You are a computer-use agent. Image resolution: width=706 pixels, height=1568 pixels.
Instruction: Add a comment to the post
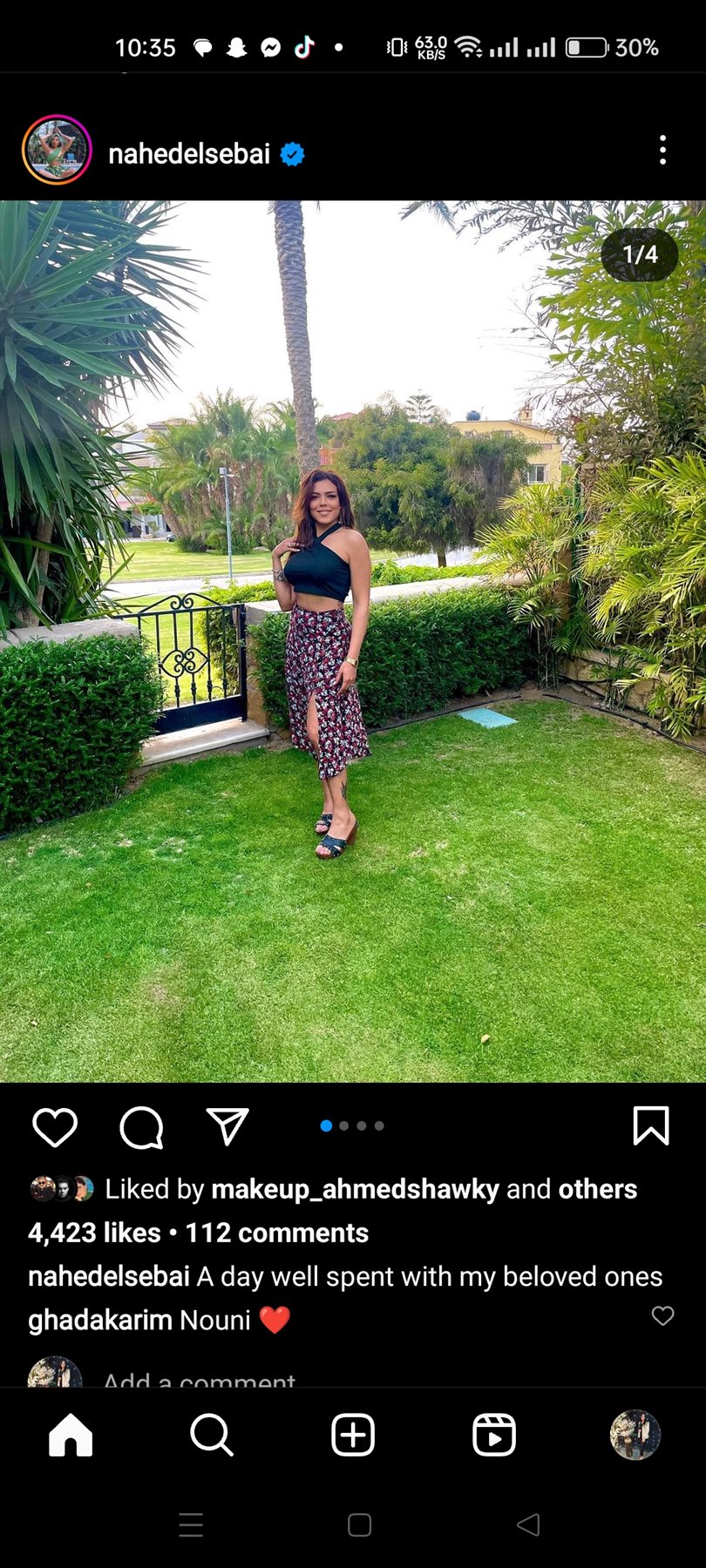(x=200, y=1378)
